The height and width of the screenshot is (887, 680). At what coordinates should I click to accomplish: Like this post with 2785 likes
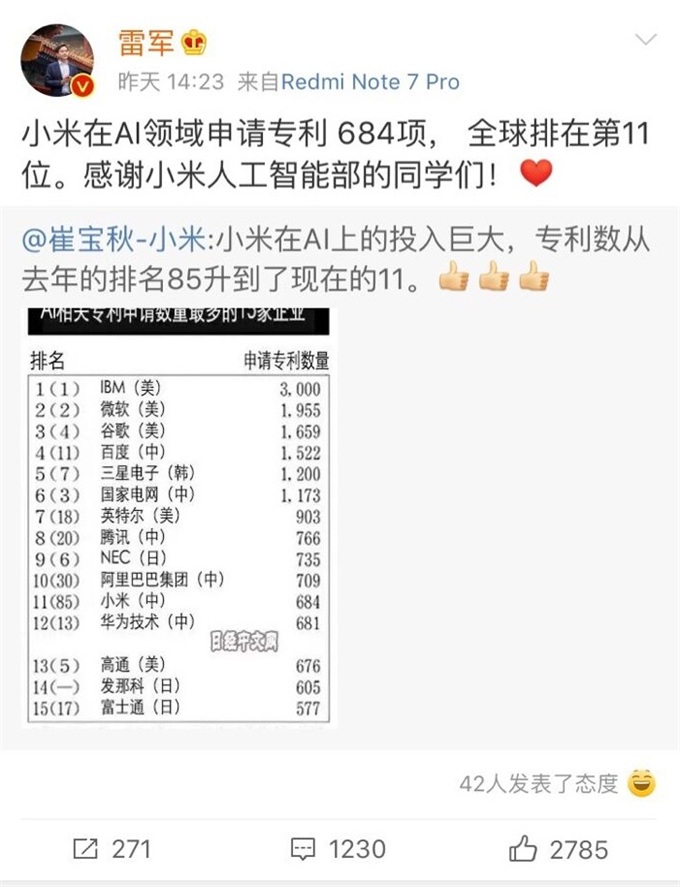click(558, 849)
